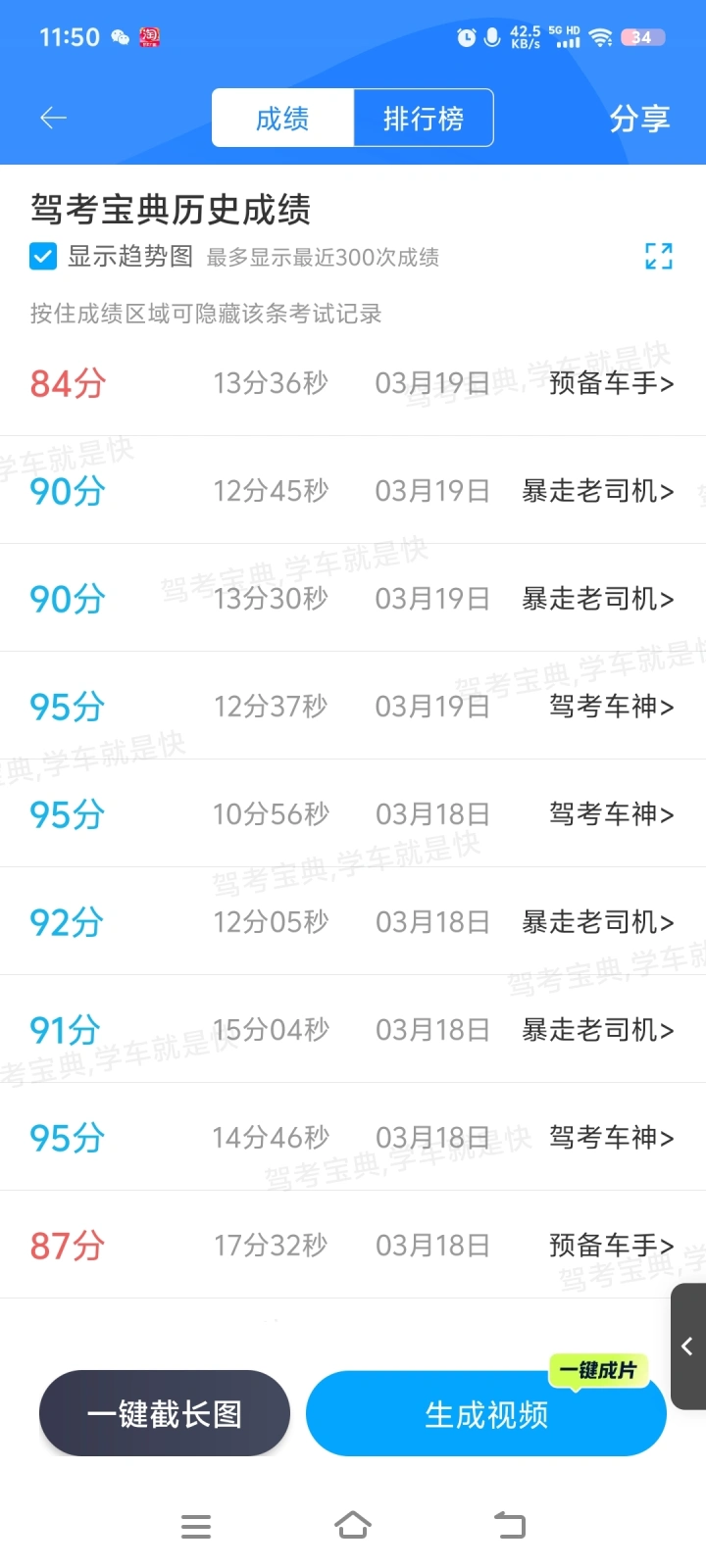Uncheck the 显示趋势图 checkbox
Image resolution: width=706 pixels, height=1568 pixels.
coord(43,257)
